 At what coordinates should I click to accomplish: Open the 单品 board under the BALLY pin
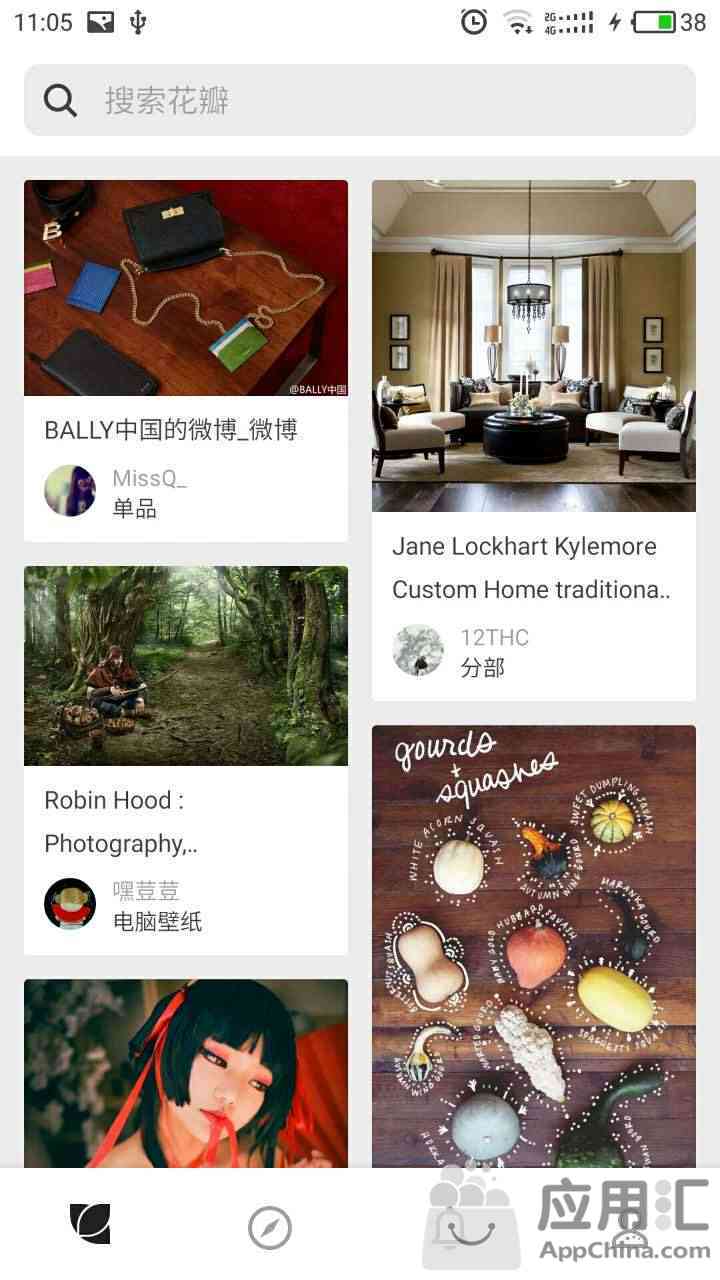(134, 509)
